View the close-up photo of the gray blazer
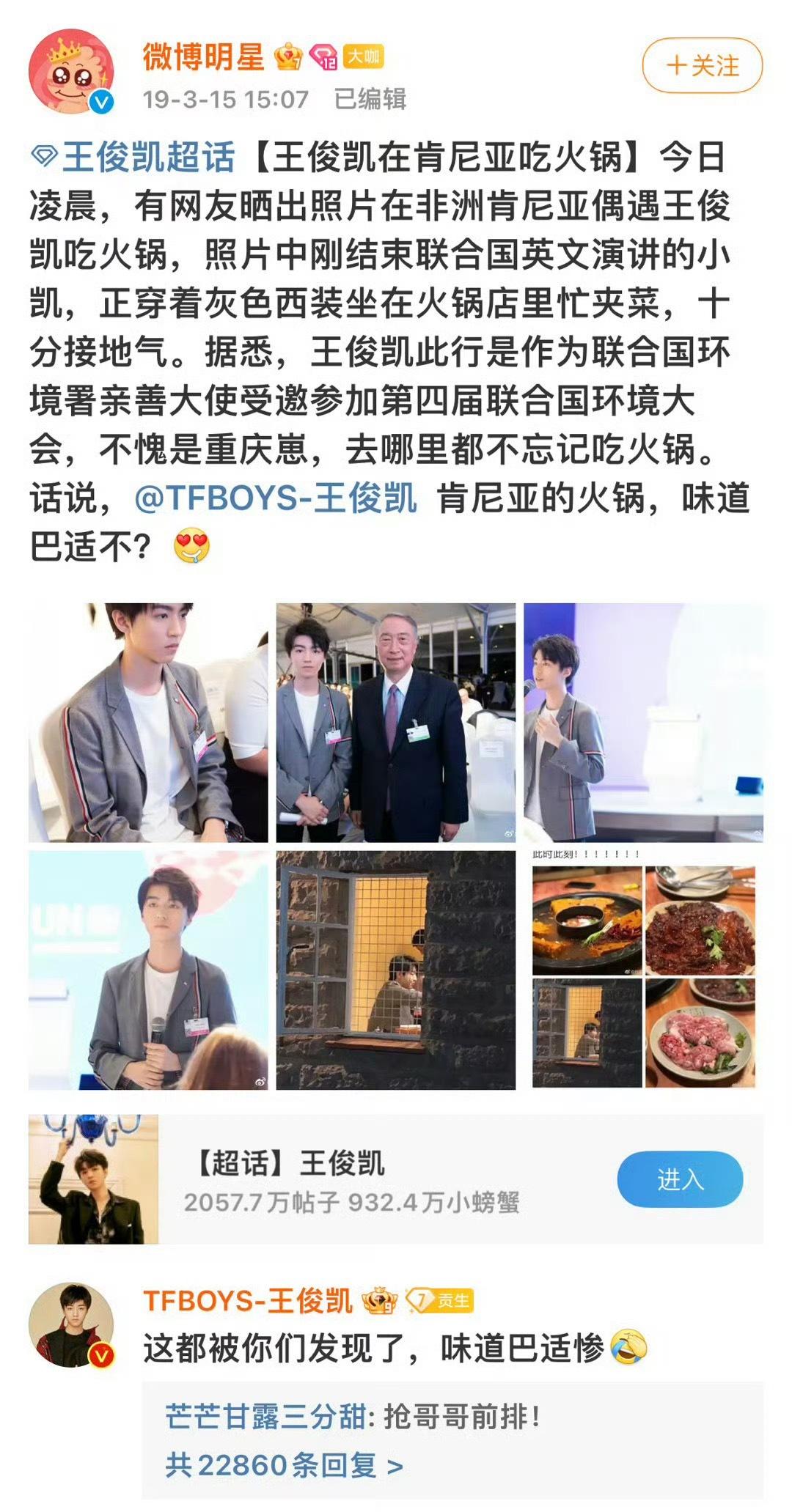This screenshot has height=1512, width=792. point(148,722)
